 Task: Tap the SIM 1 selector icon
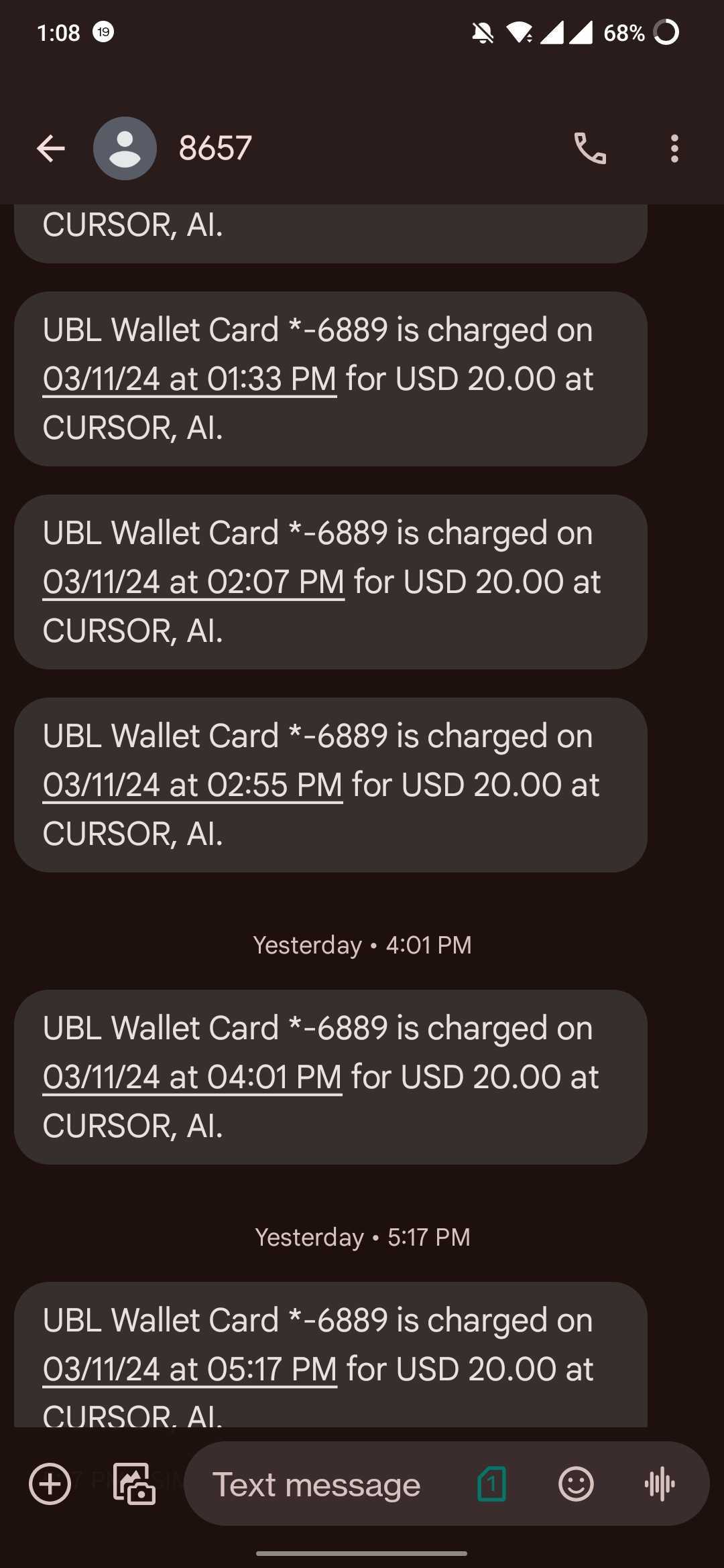(x=492, y=1484)
